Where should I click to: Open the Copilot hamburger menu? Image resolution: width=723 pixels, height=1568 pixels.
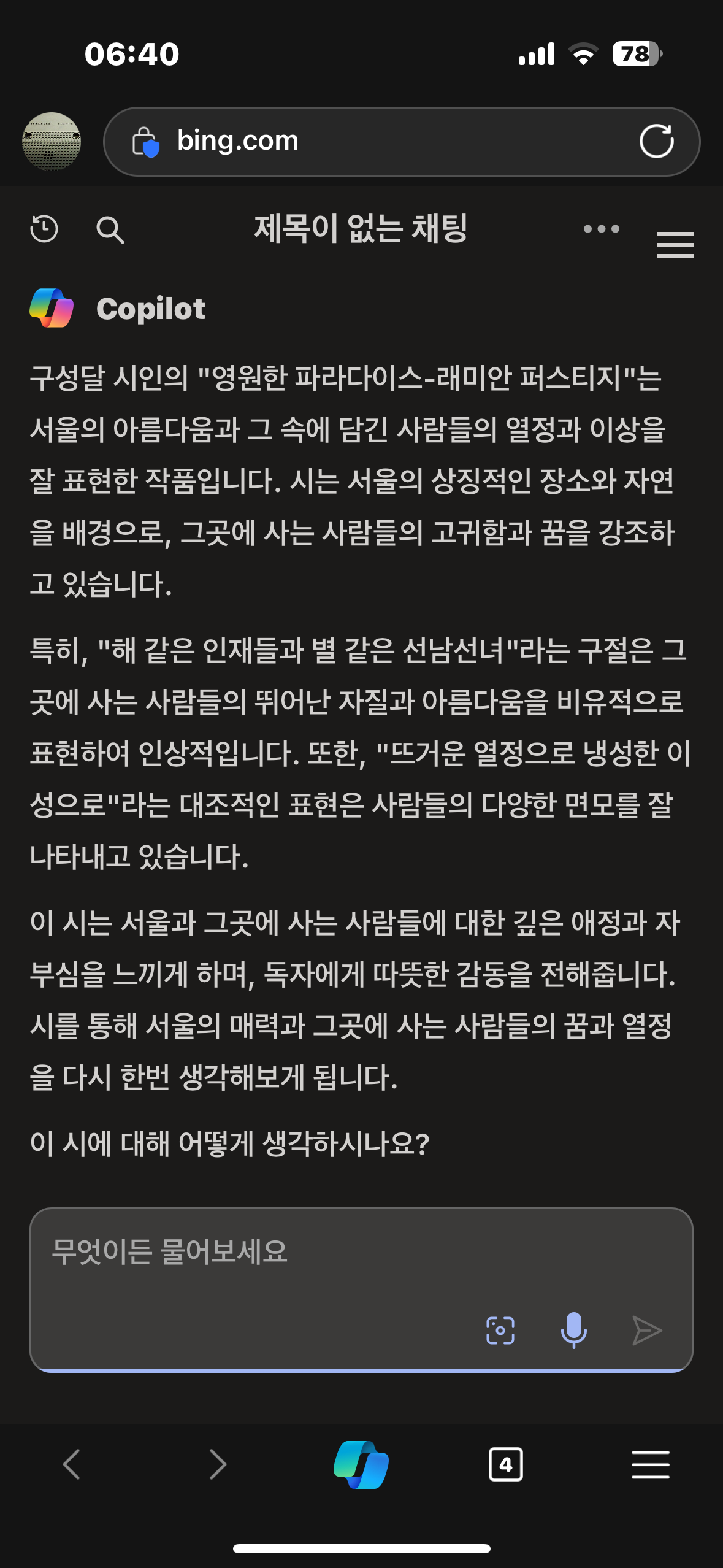[675, 244]
